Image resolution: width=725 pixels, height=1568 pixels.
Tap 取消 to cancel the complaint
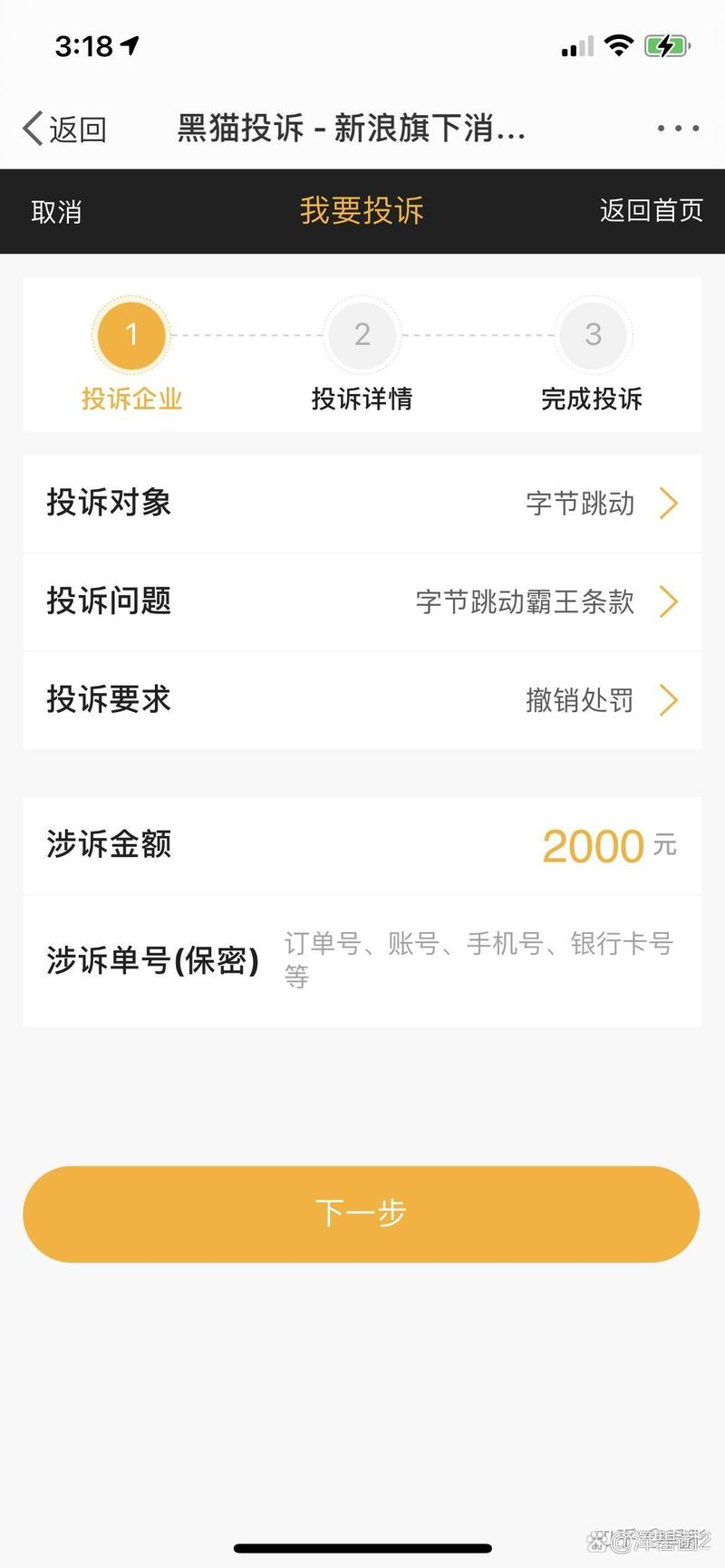tap(57, 211)
